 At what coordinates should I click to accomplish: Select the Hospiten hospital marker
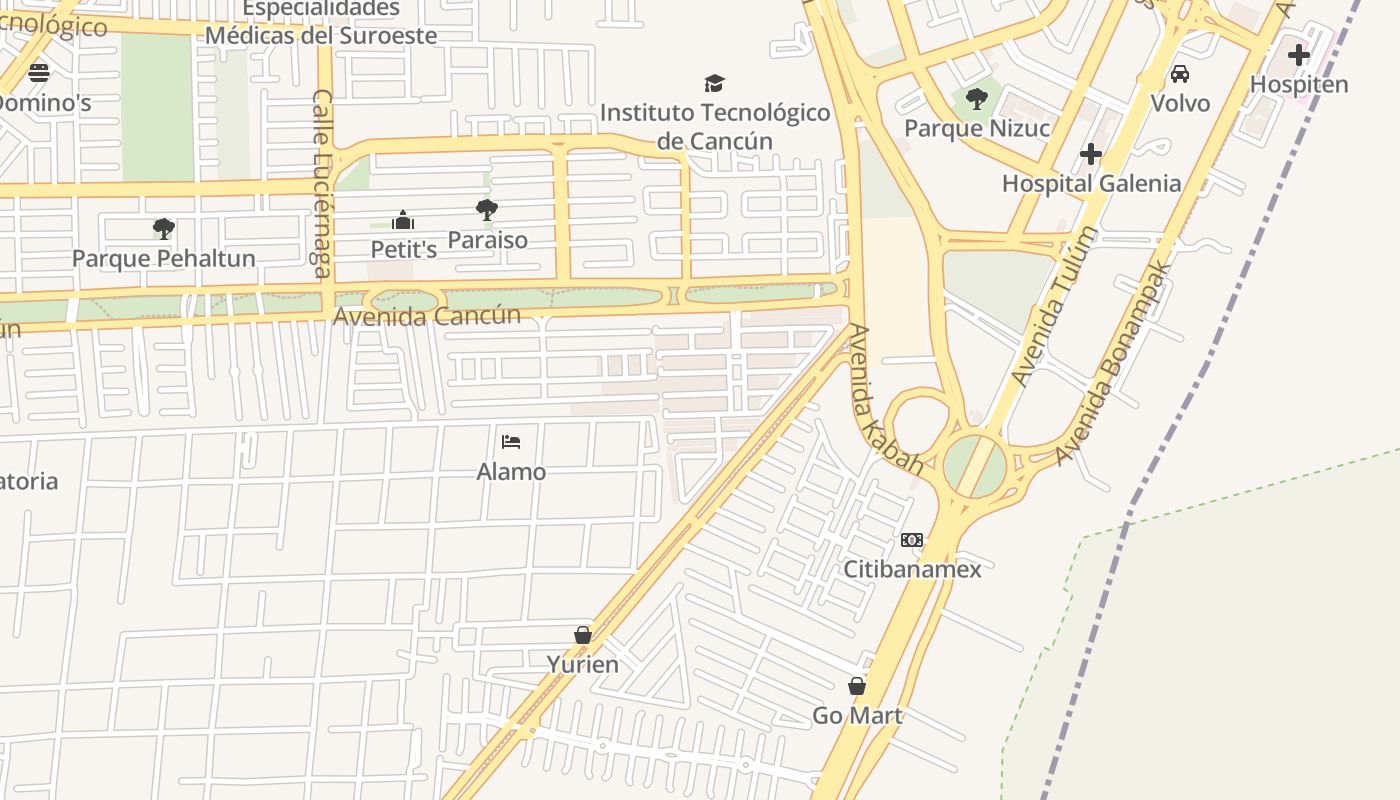1299,55
